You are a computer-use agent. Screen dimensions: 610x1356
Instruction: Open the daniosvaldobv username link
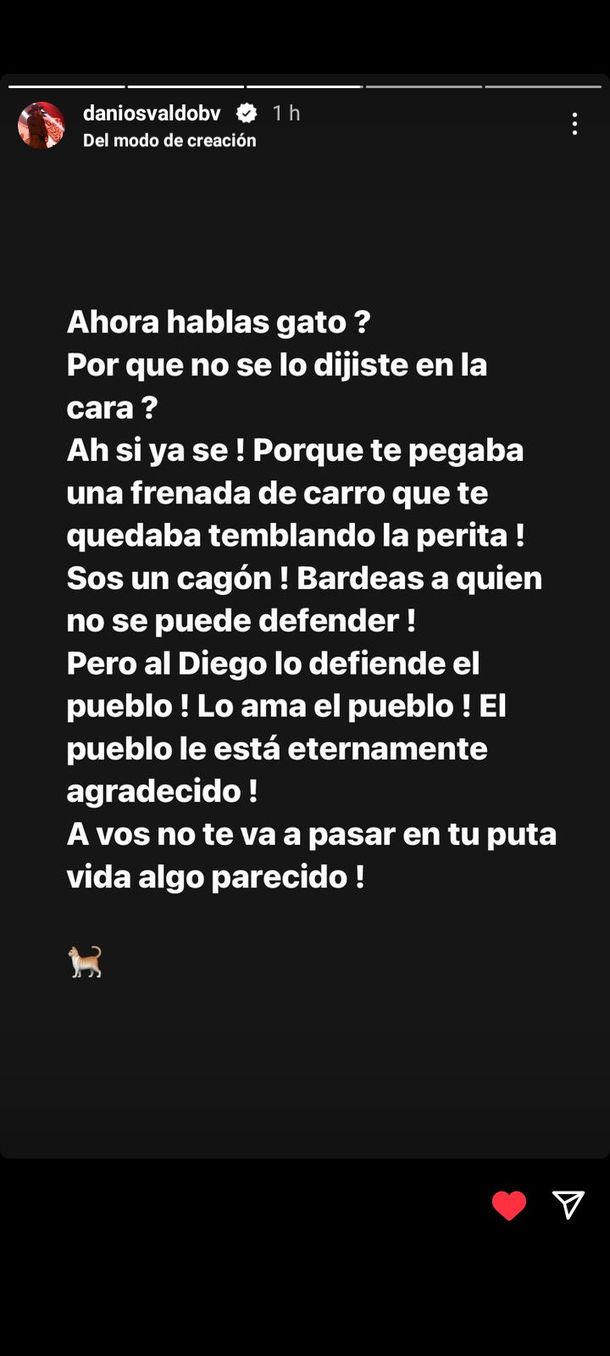point(152,113)
